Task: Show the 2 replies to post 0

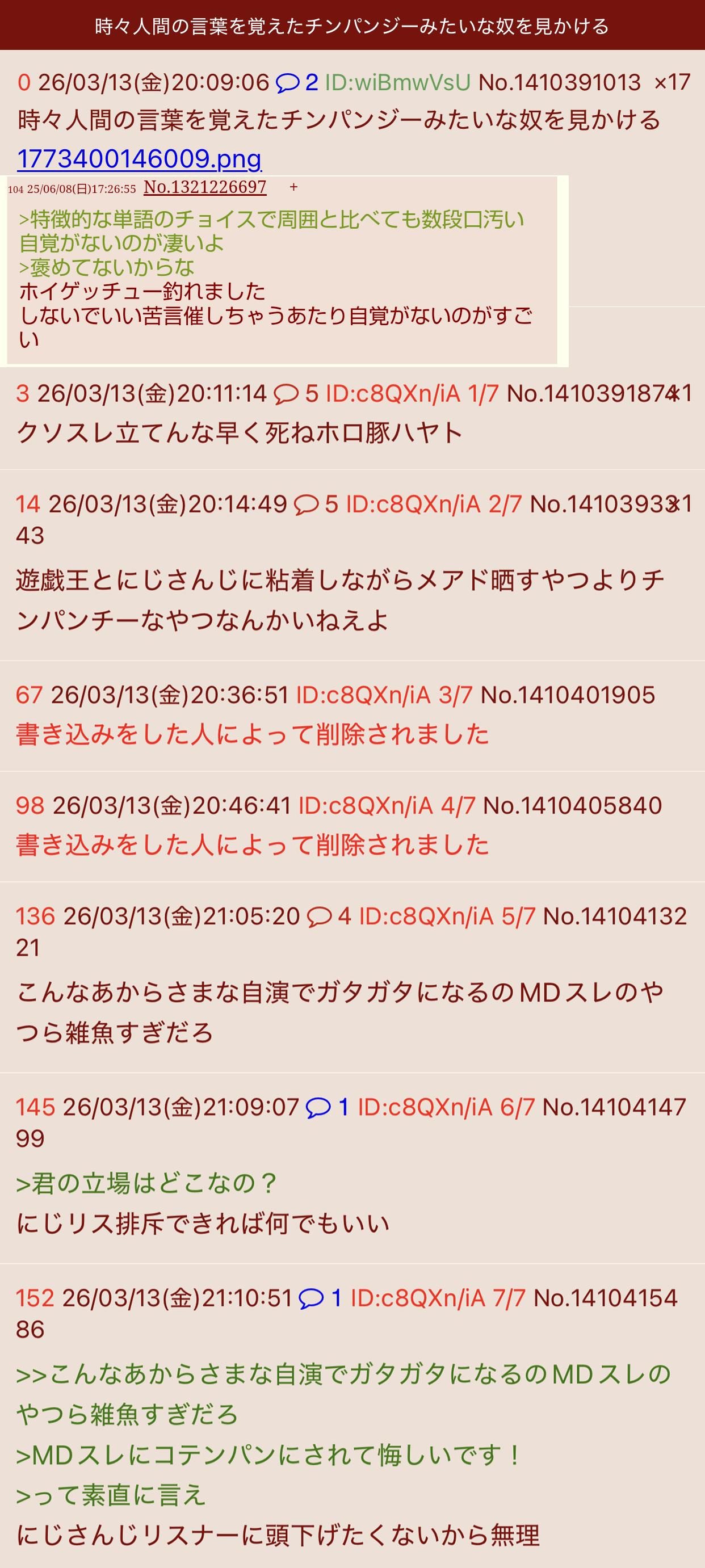Action: (296, 82)
